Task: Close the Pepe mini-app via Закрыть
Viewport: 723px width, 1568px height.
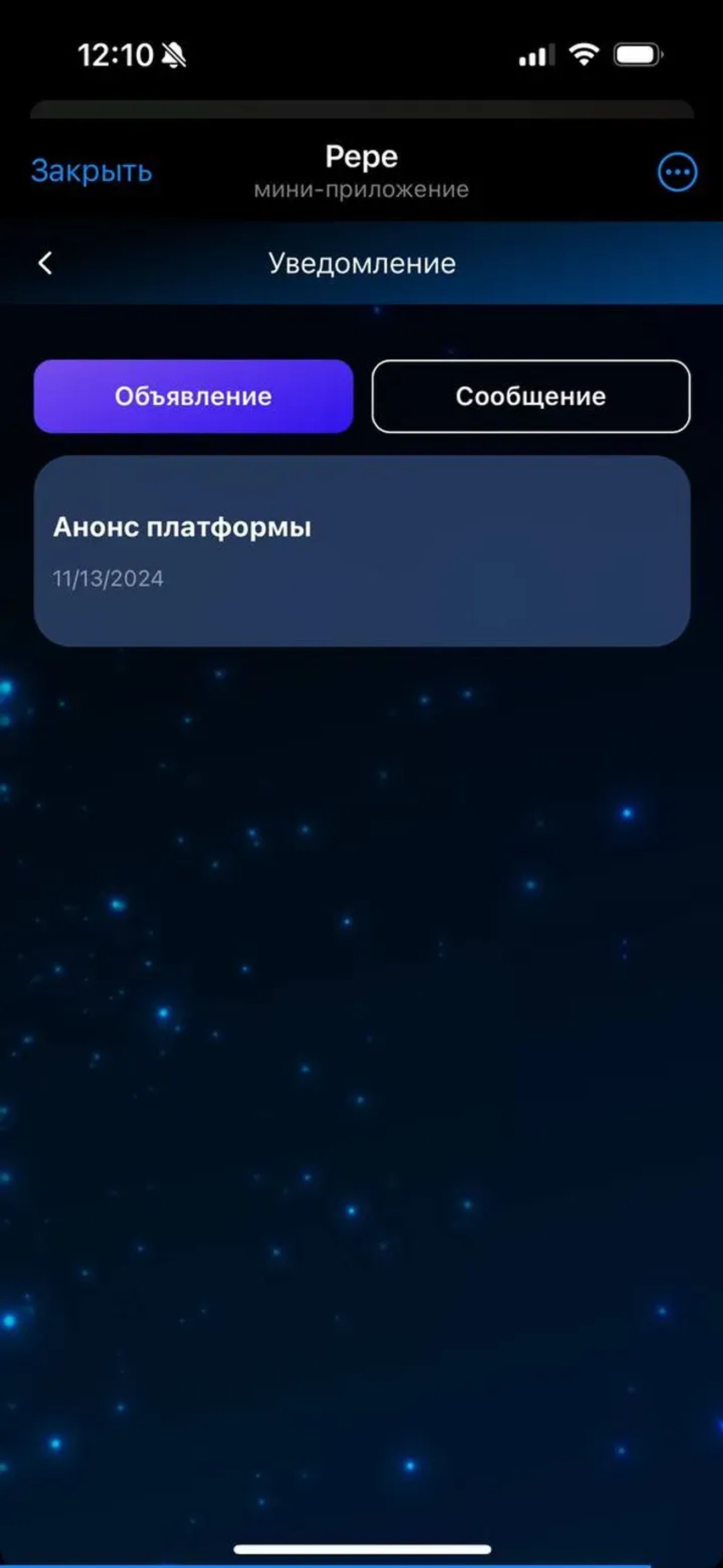Action: 91,171
